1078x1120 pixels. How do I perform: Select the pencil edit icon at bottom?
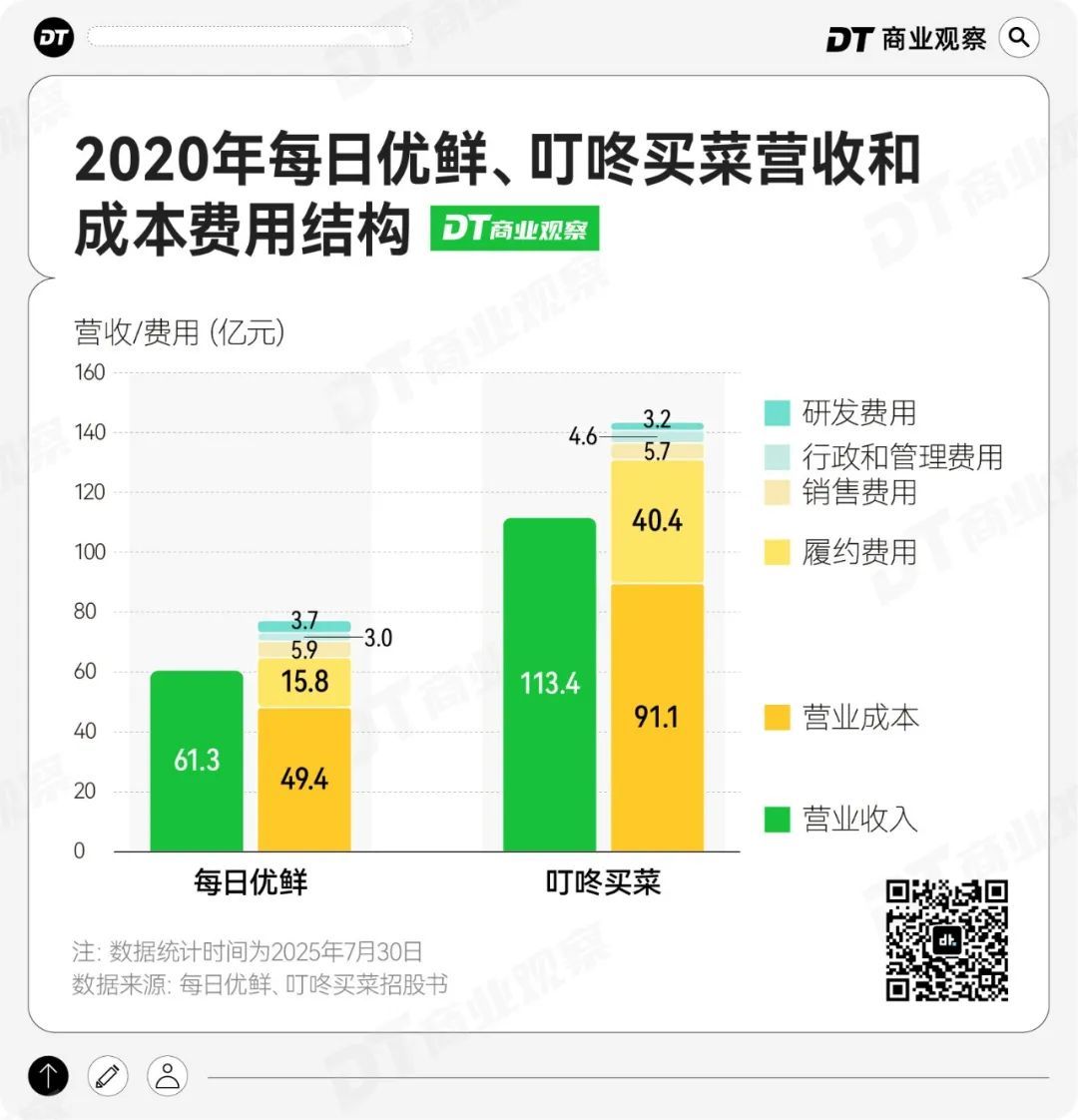click(108, 1076)
